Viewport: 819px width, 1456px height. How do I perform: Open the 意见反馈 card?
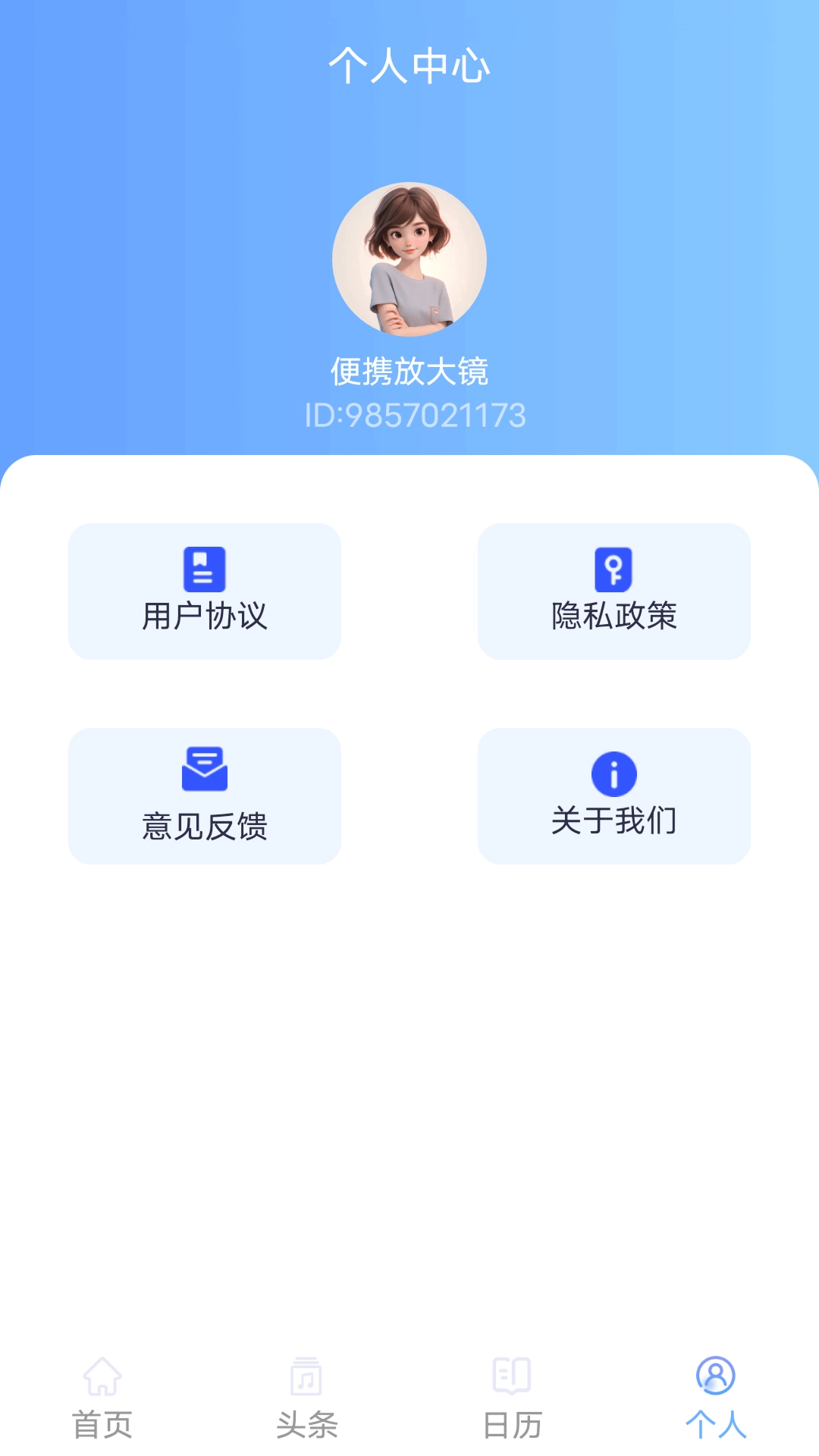(205, 796)
